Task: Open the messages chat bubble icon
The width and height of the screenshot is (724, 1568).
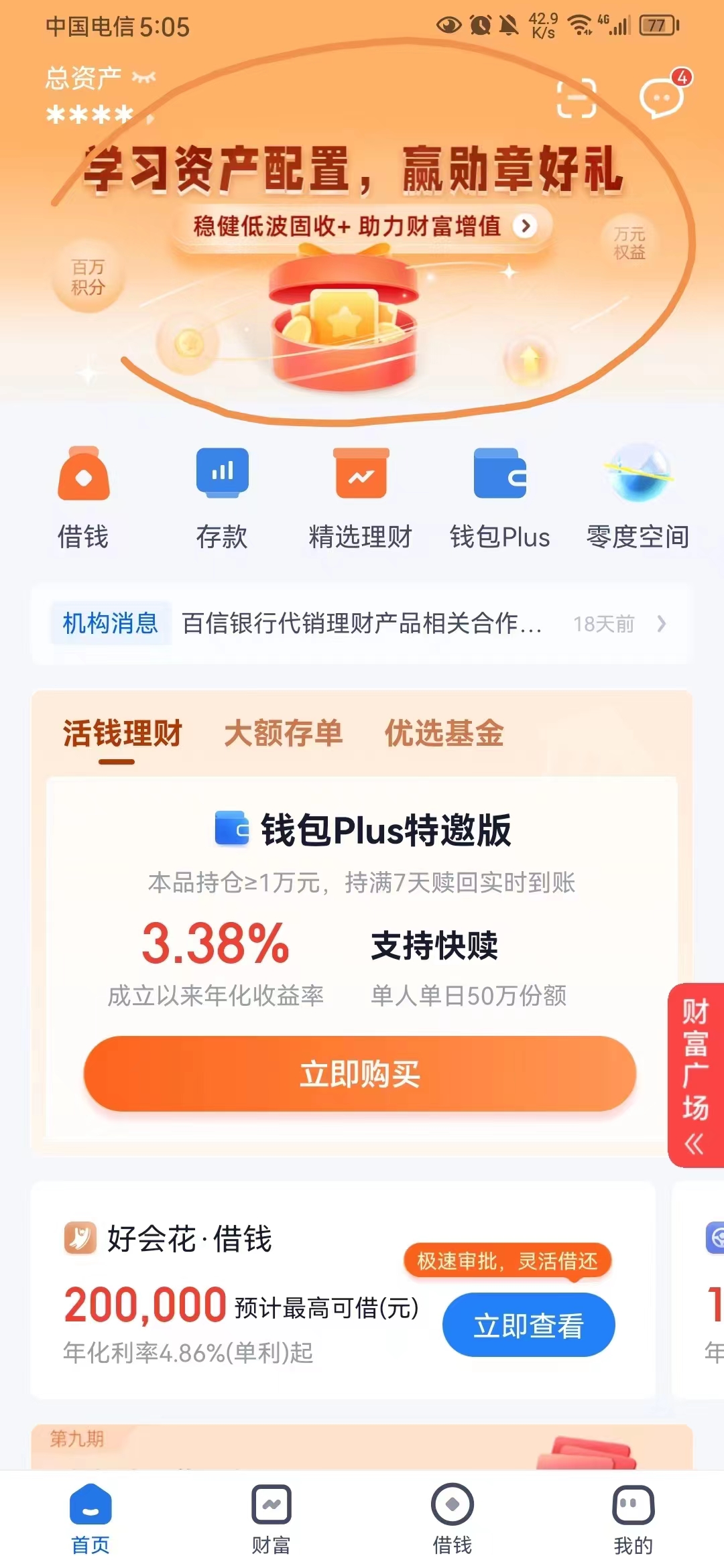Action: point(662,98)
